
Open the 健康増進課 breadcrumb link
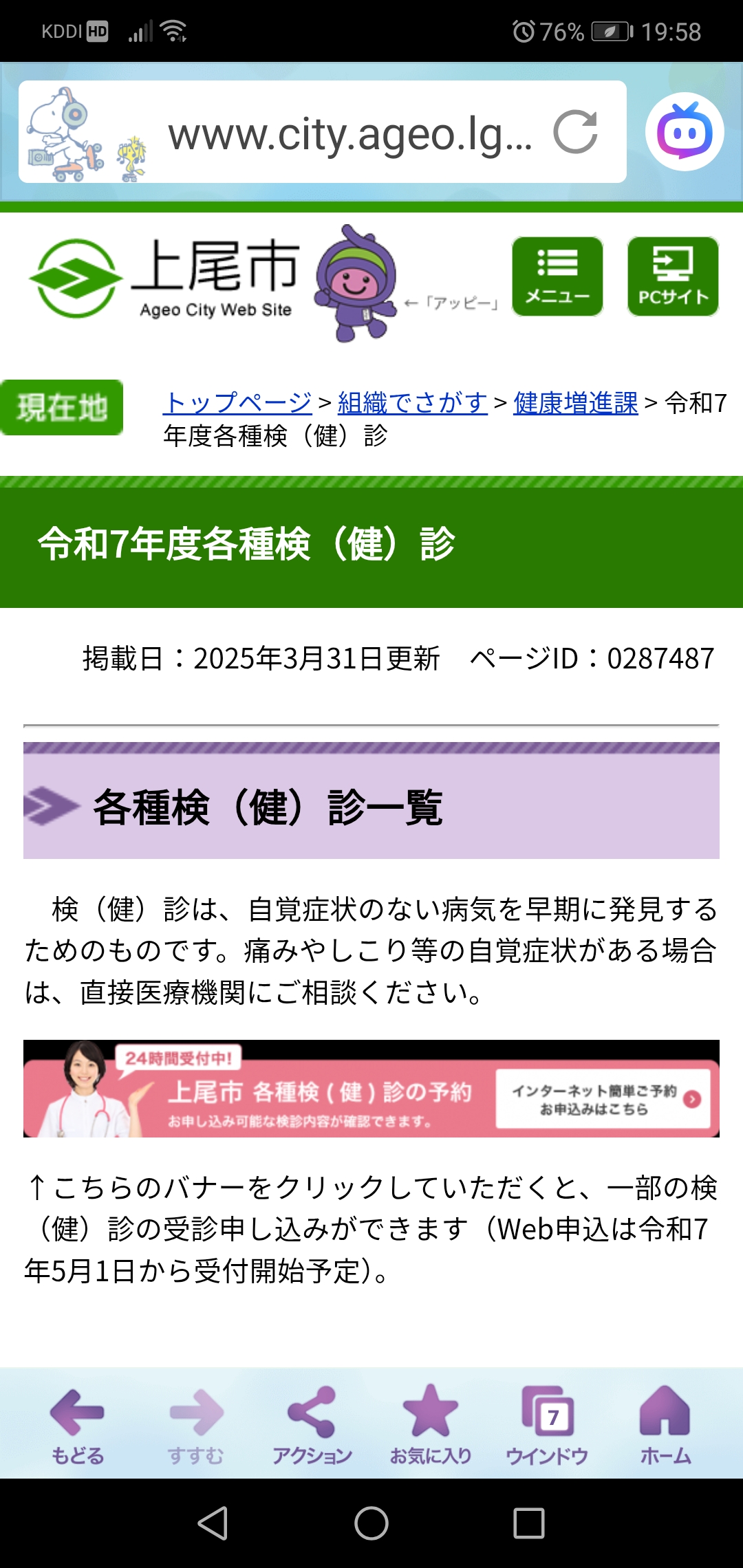pyautogui.click(x=575, y=403)
